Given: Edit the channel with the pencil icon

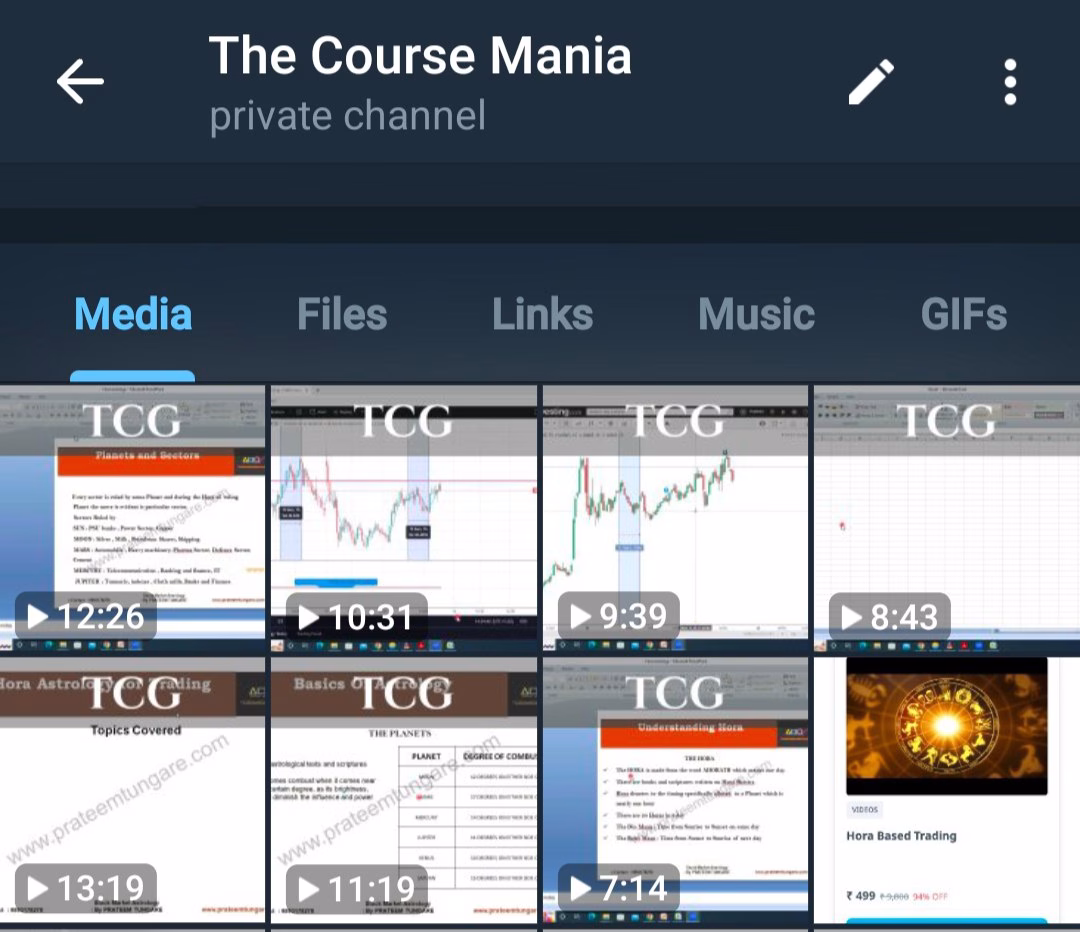Looking at the screenshot, I should coord(870,82).
